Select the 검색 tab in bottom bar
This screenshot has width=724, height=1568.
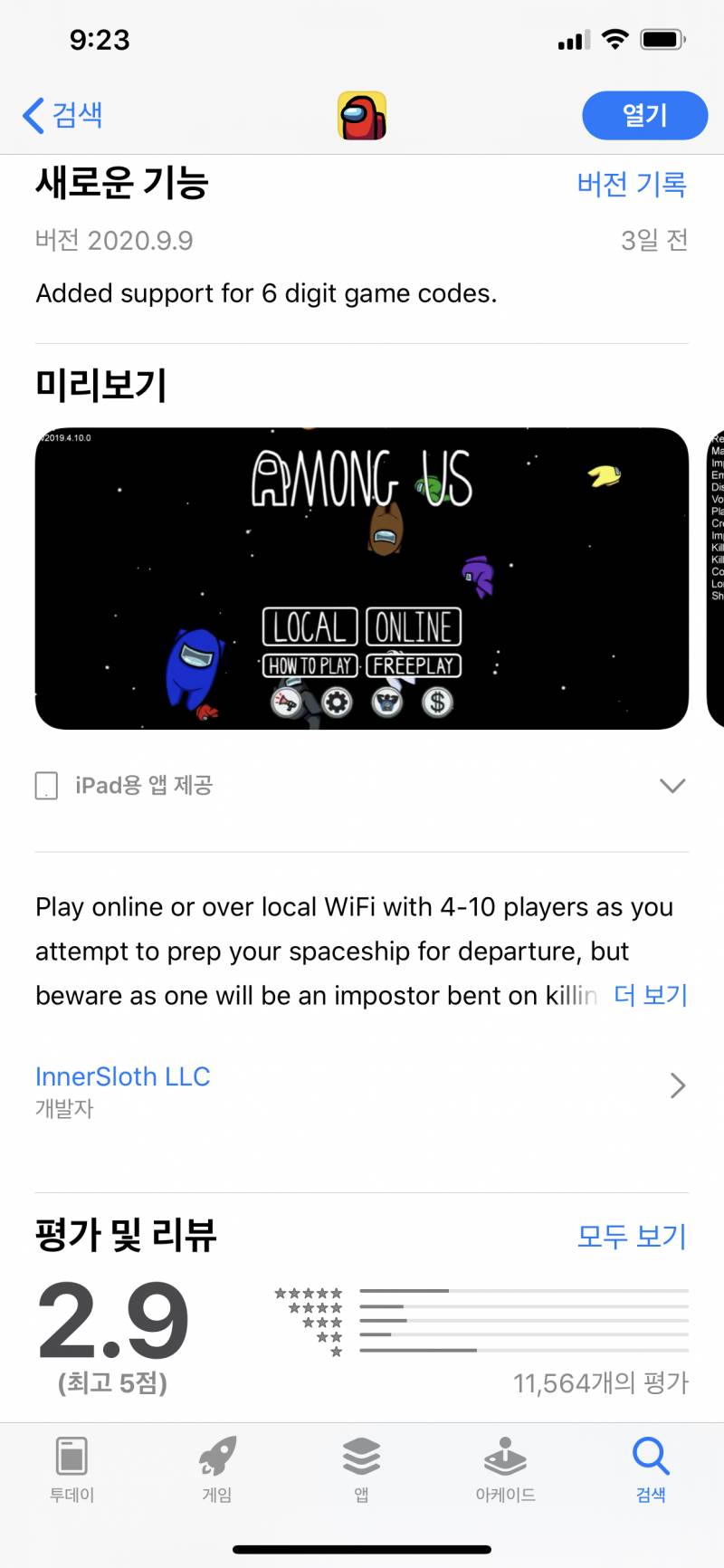(x=651, y=1468)
